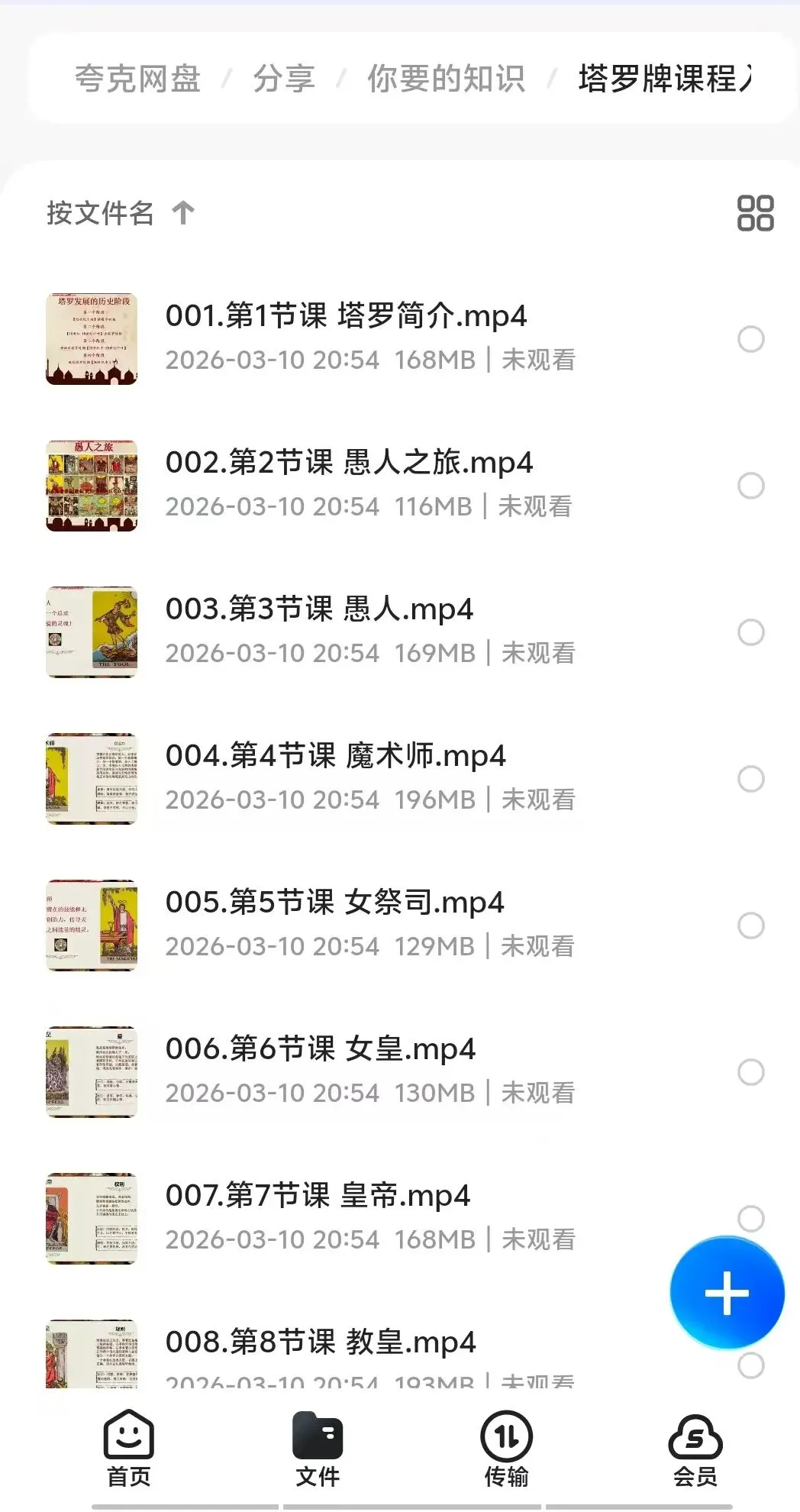Select 001.第1节课 塔罗简介.mp4 with its circle
The height and width of the screenshot is (1512, 800).
tap(751, 339)
